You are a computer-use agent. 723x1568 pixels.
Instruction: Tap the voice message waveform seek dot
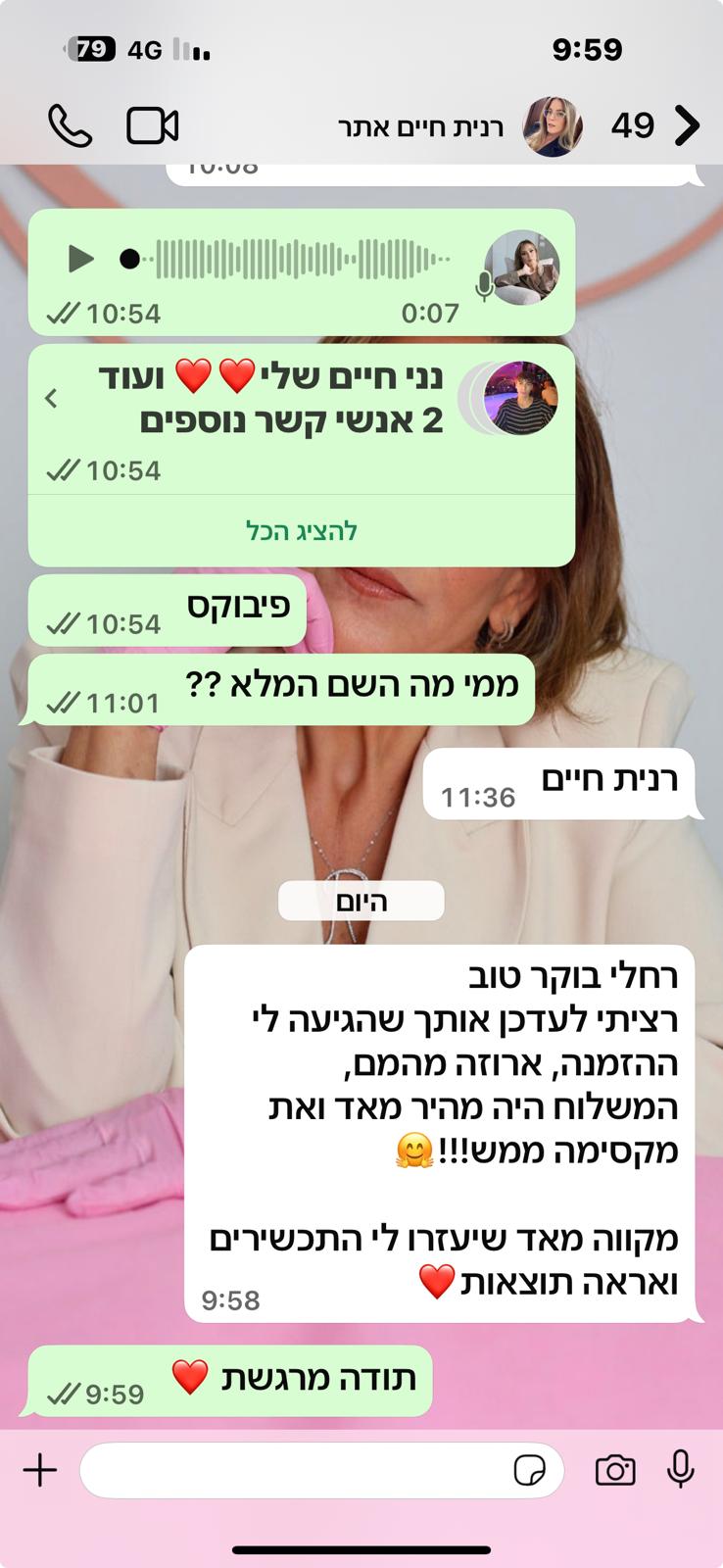(129, 259)
